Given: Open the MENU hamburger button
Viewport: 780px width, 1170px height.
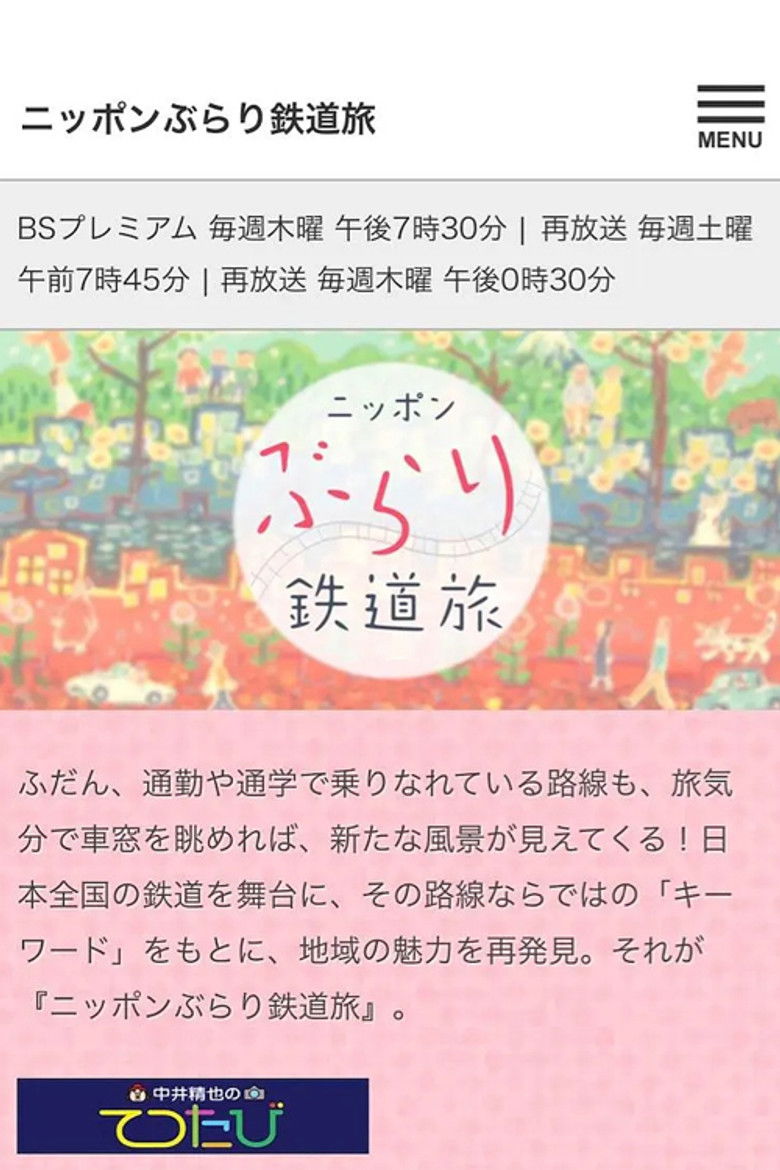Looking at the screenshot, I should point(730,117).
